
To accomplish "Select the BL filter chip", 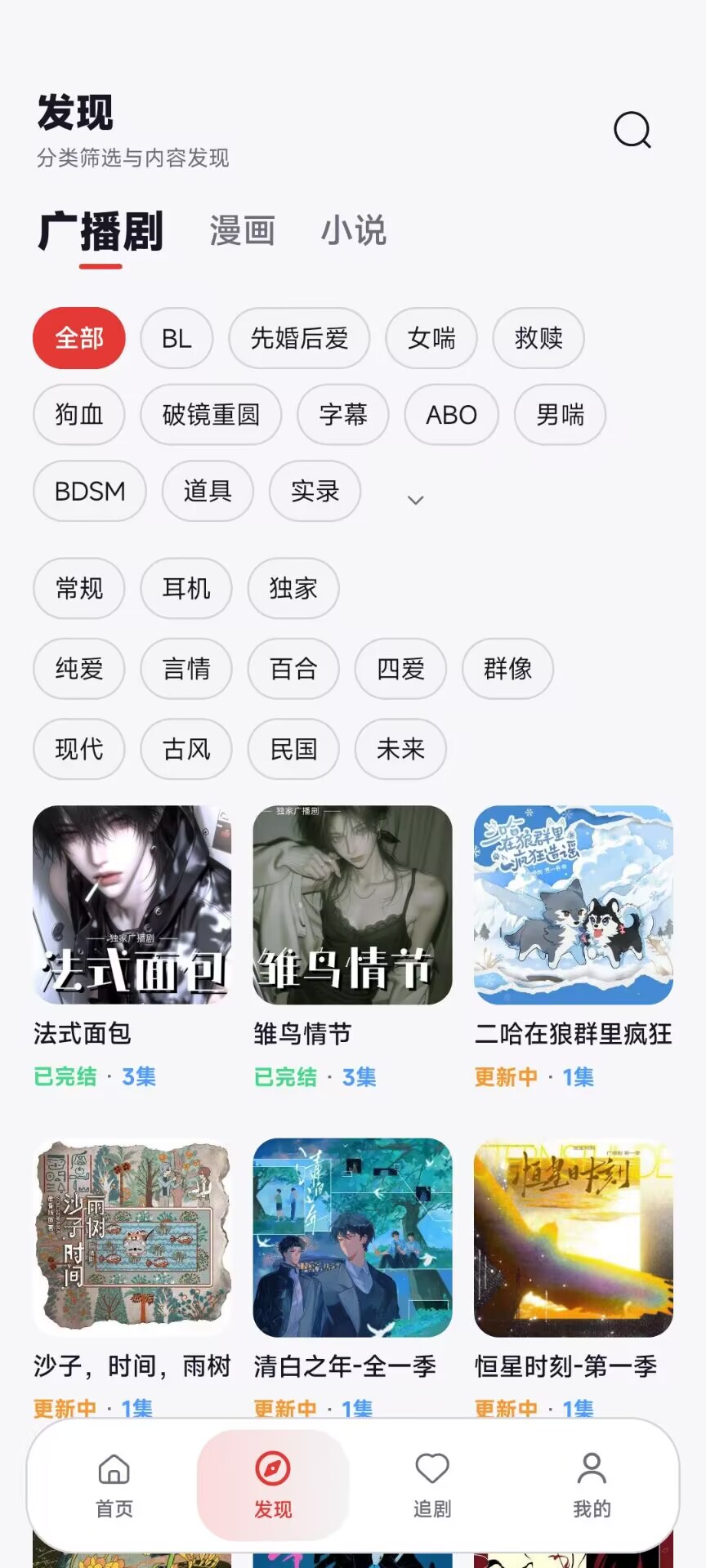I will tap(176, 338).
